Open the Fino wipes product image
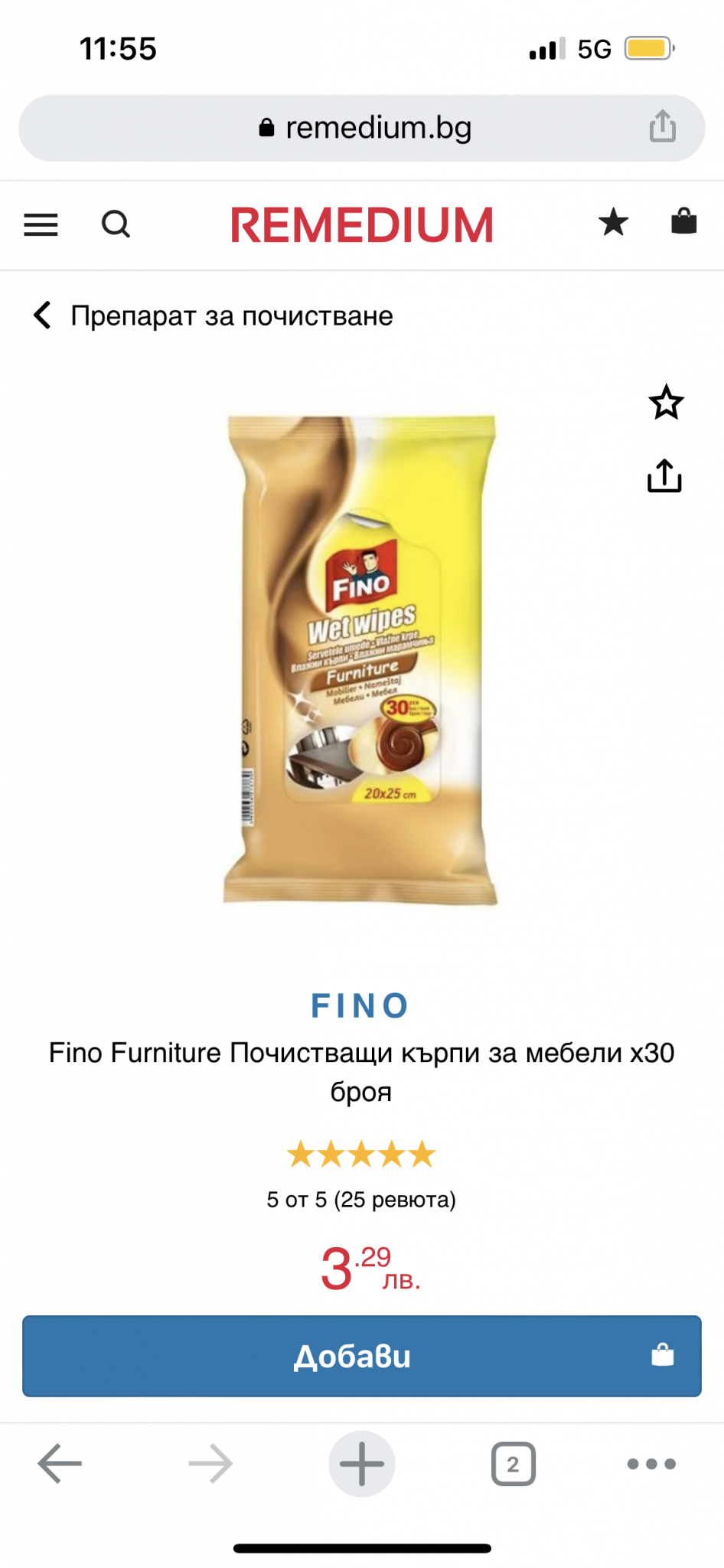This screenshot has height=1568, width=724. [360, 660]
